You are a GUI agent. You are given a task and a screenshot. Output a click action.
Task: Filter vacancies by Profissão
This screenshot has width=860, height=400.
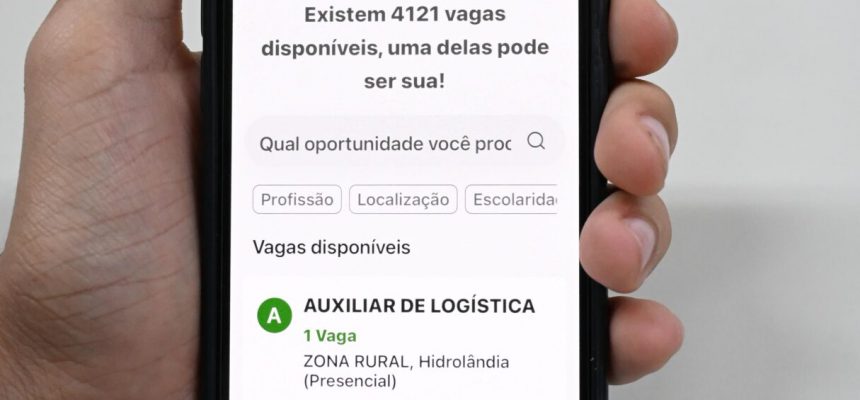tap(297, 199)
